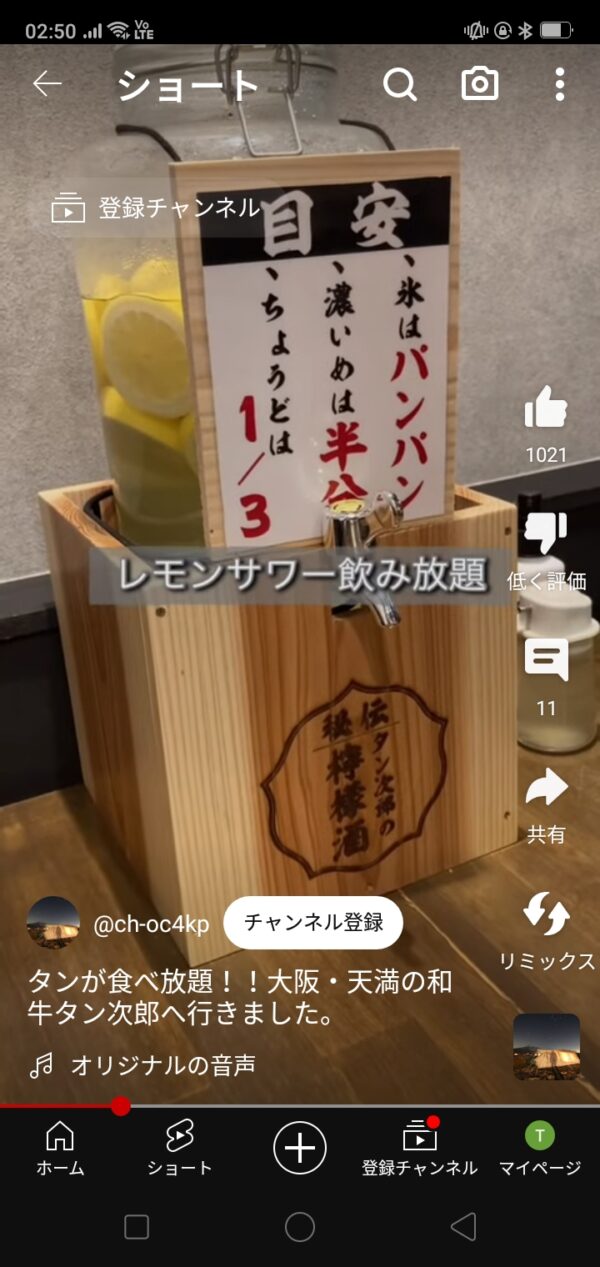Tap the 登録チャンネル chip over the video

(157, 209)
